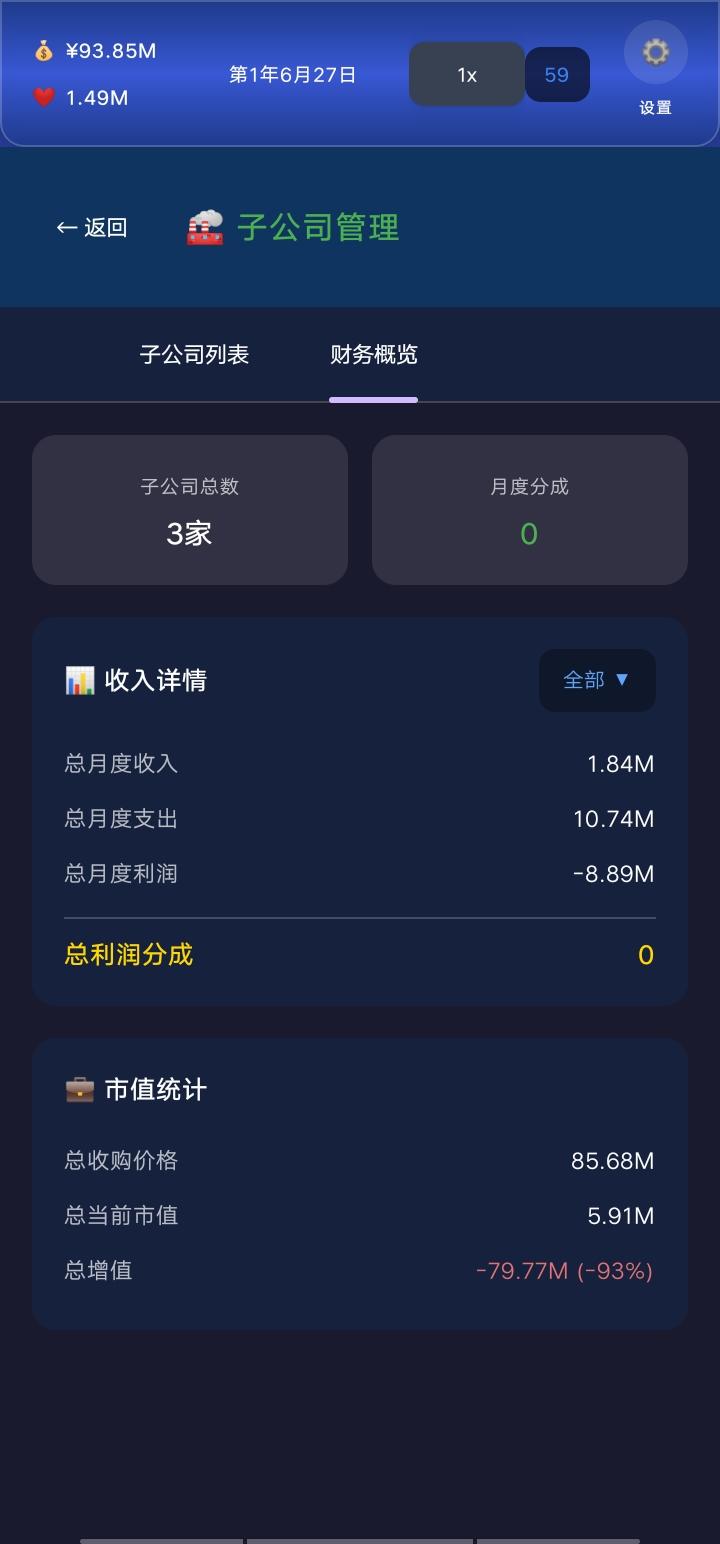Click the coin icon before ¥93.85M
The image size is (720, 1544).
click(x=43, y=50)
